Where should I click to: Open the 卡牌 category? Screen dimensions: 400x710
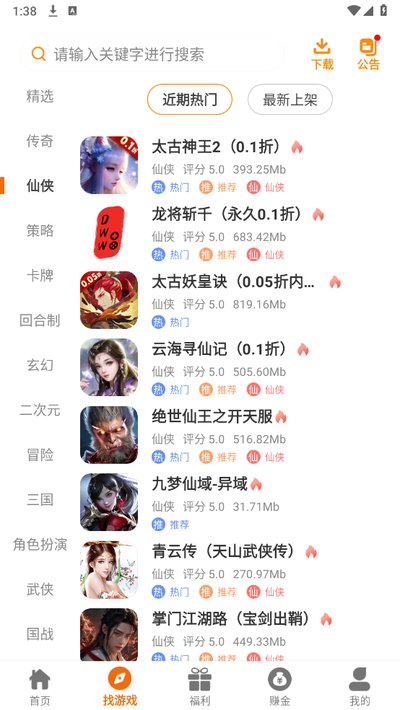(x=40, y=275)
